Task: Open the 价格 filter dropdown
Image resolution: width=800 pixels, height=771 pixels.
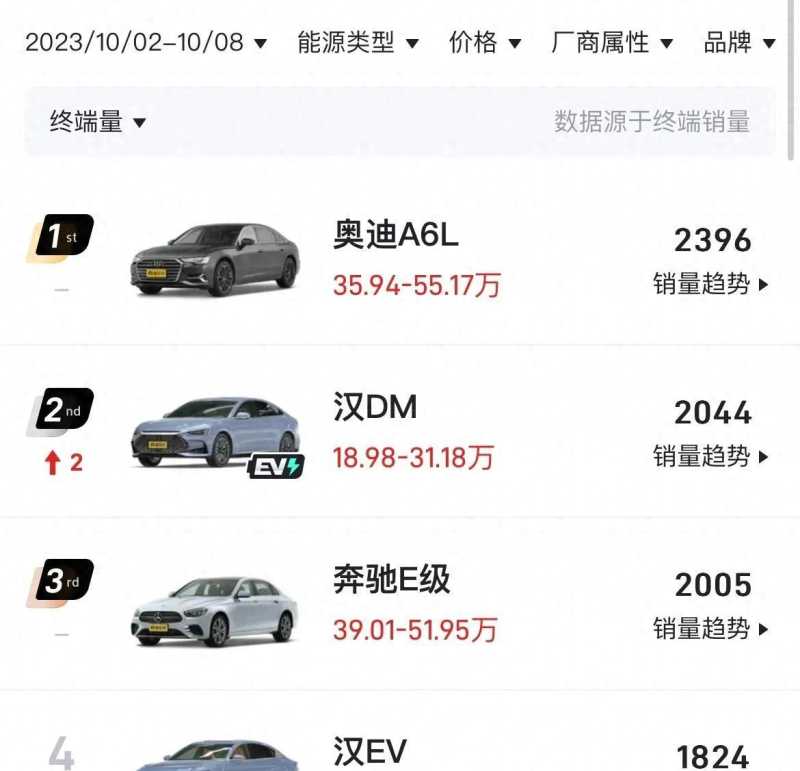Action: click(x=485, y=43)
